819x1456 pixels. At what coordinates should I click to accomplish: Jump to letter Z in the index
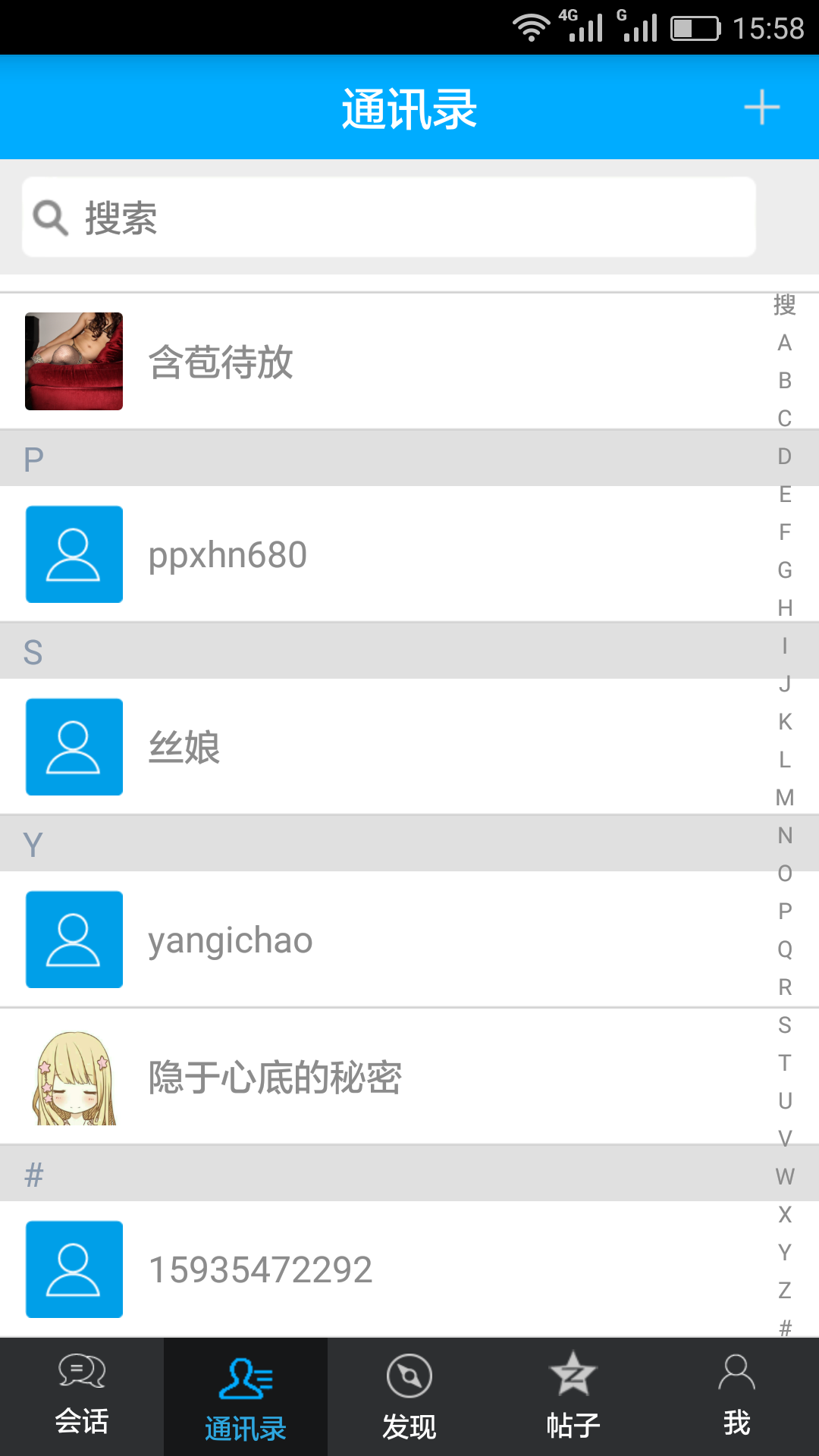point(785,1291)
